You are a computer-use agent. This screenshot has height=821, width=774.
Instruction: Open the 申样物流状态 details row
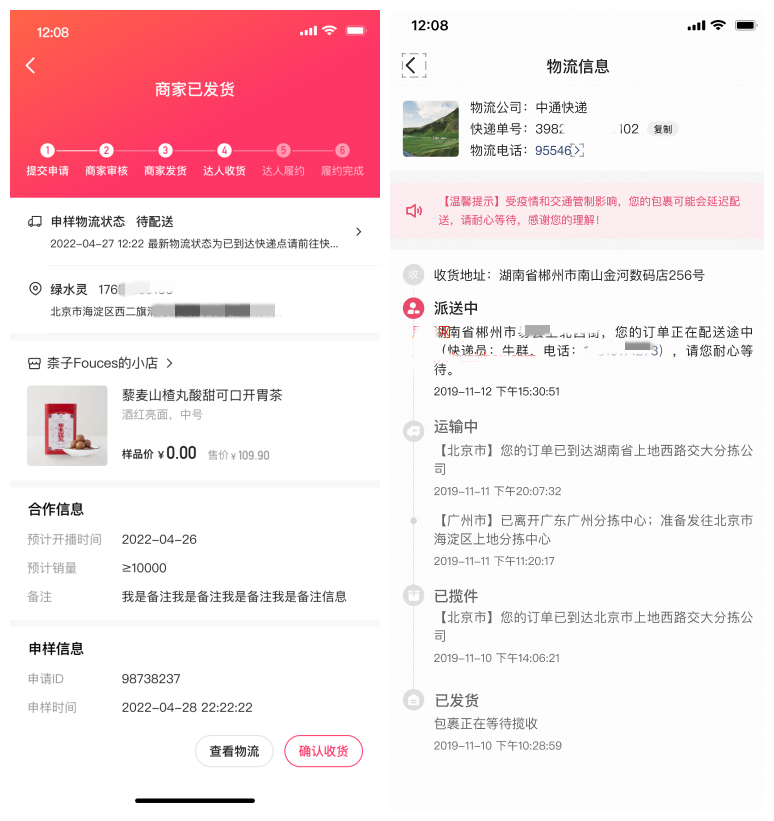(195, 232)
